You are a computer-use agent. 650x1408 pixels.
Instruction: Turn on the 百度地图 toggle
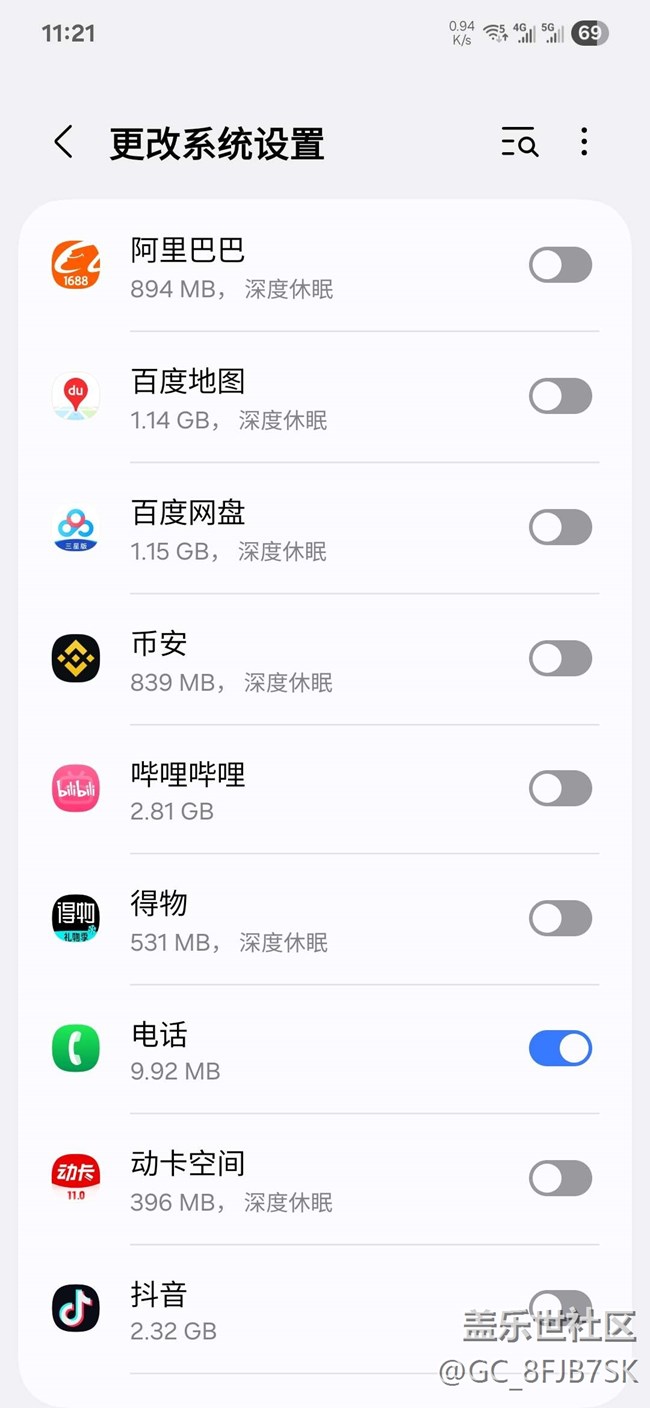coord(560,396)
